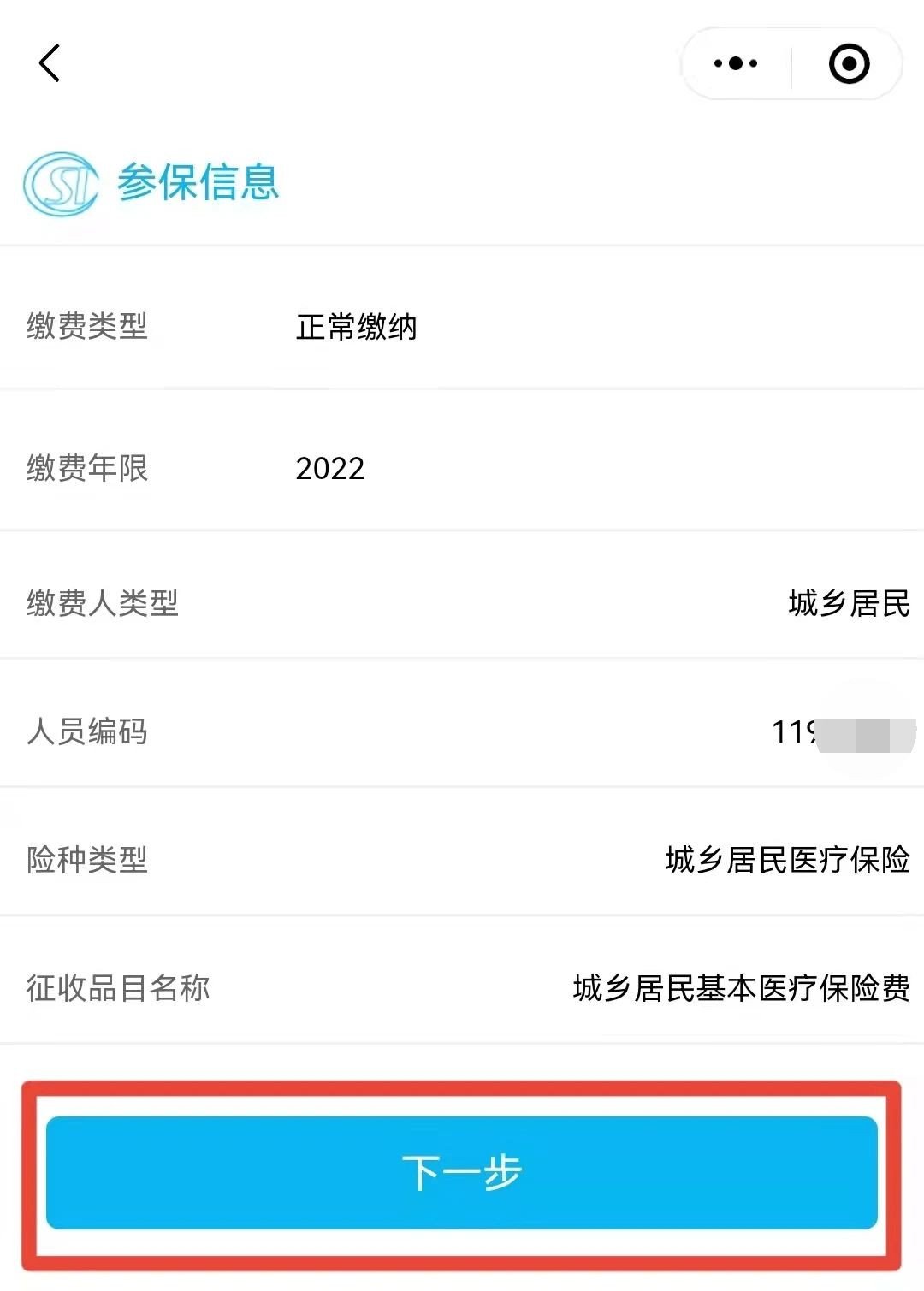Open the mini program three-dot menu
Viewport: 924px width, 1291px height.
coord(736,63)
